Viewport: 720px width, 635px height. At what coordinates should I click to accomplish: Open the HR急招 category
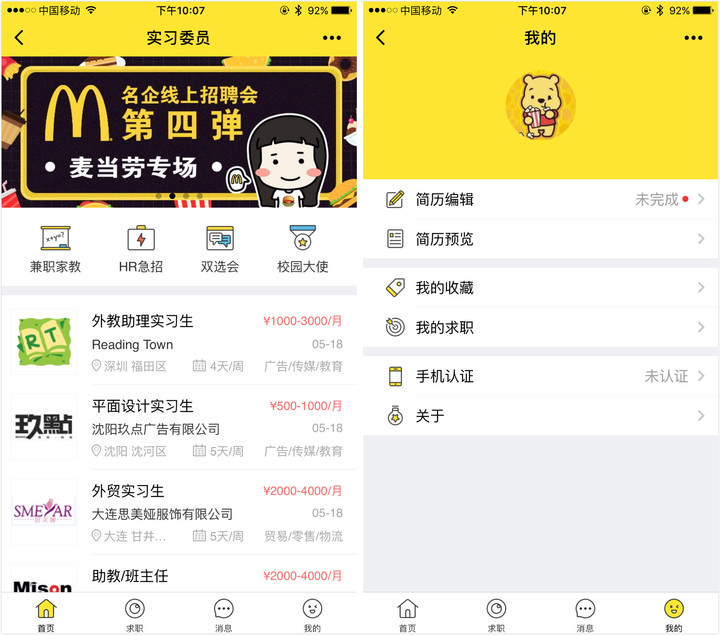[140, 249]
